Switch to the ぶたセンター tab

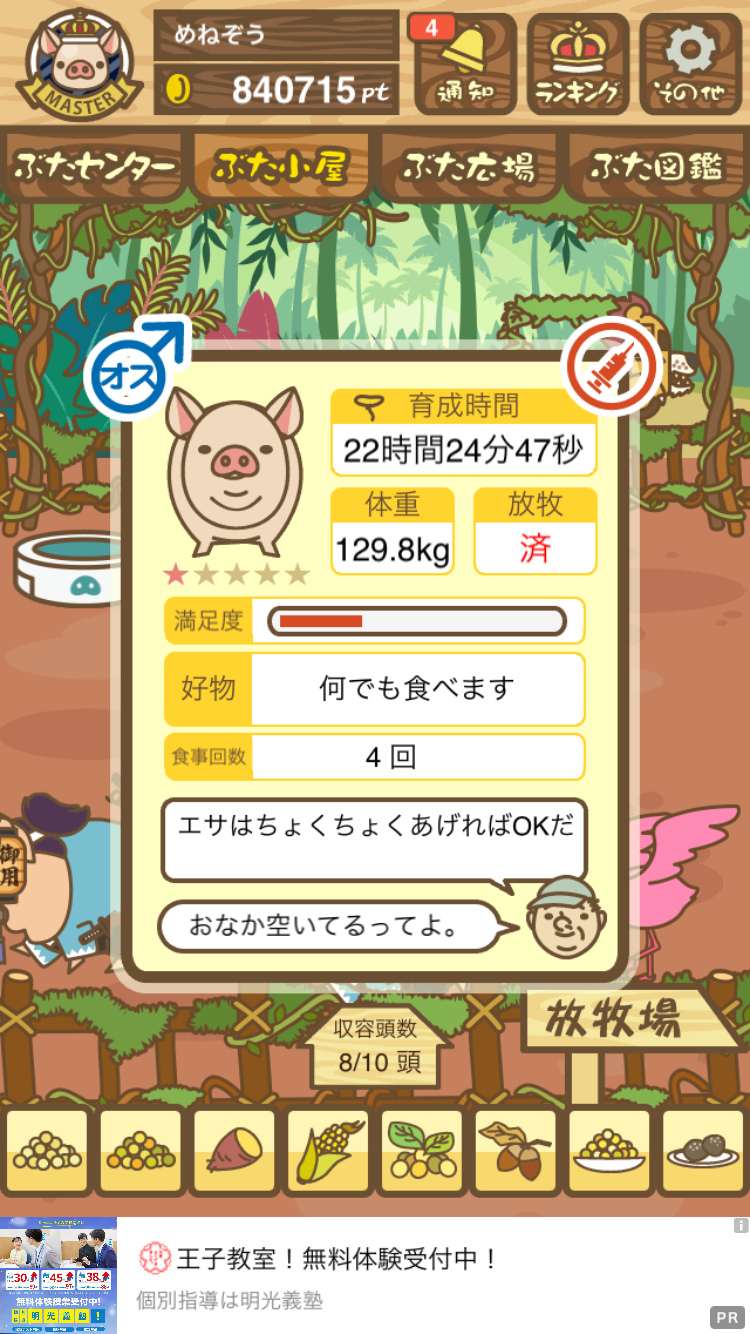tap(95, 166)
